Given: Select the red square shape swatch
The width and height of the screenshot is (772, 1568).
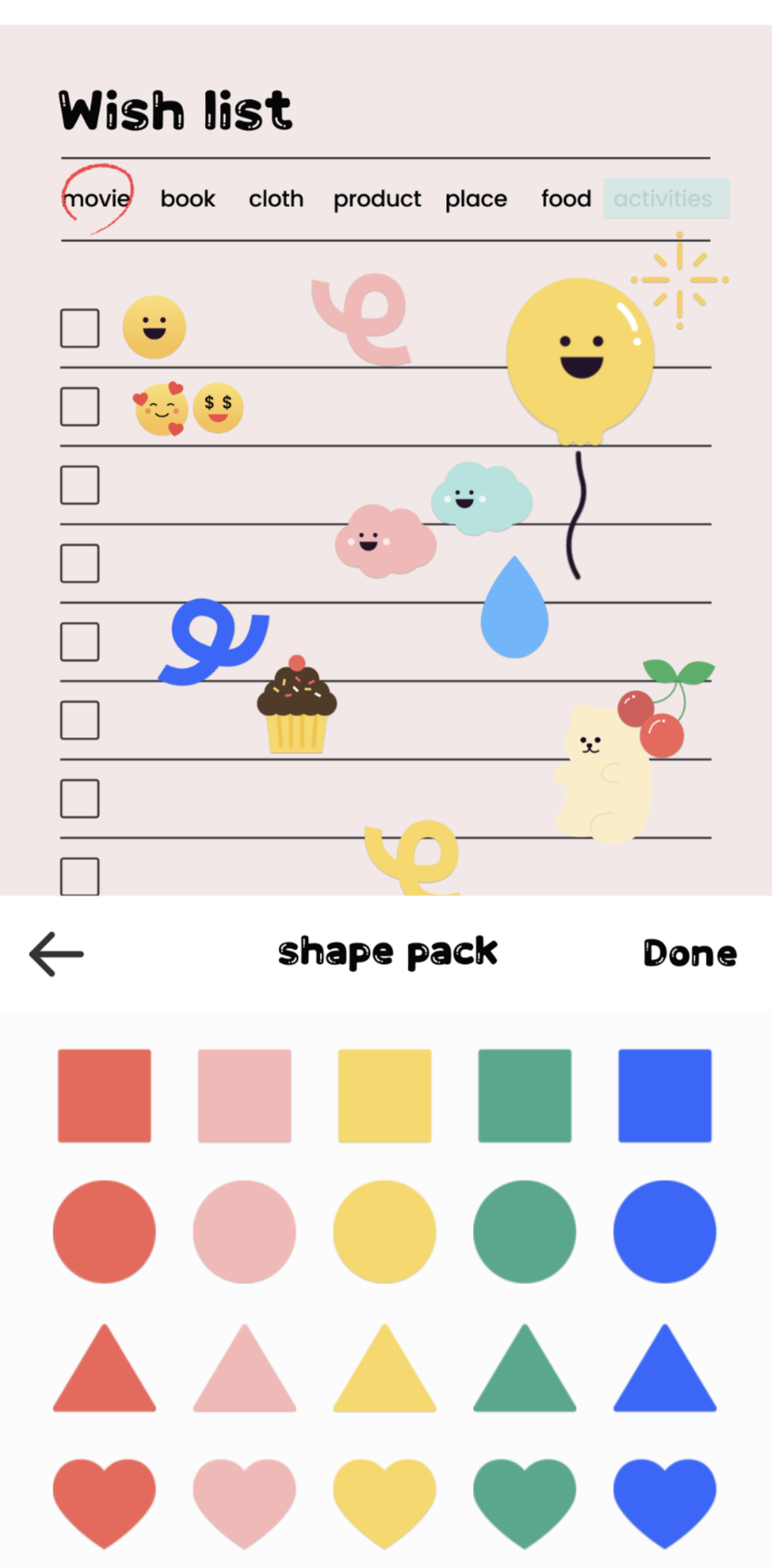Looking at the screenshot, I should pos(105,1094).
